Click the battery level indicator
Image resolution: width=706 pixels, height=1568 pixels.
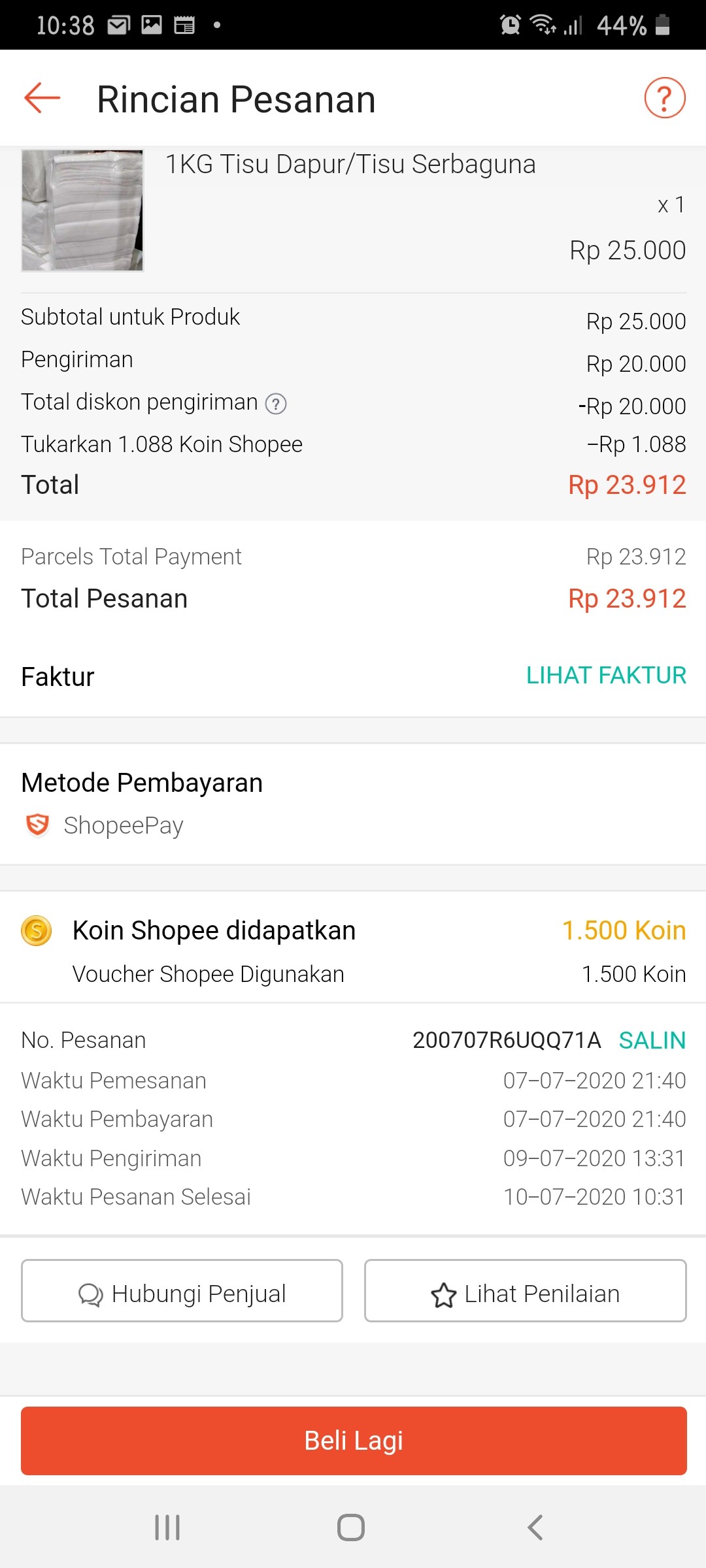662,24
